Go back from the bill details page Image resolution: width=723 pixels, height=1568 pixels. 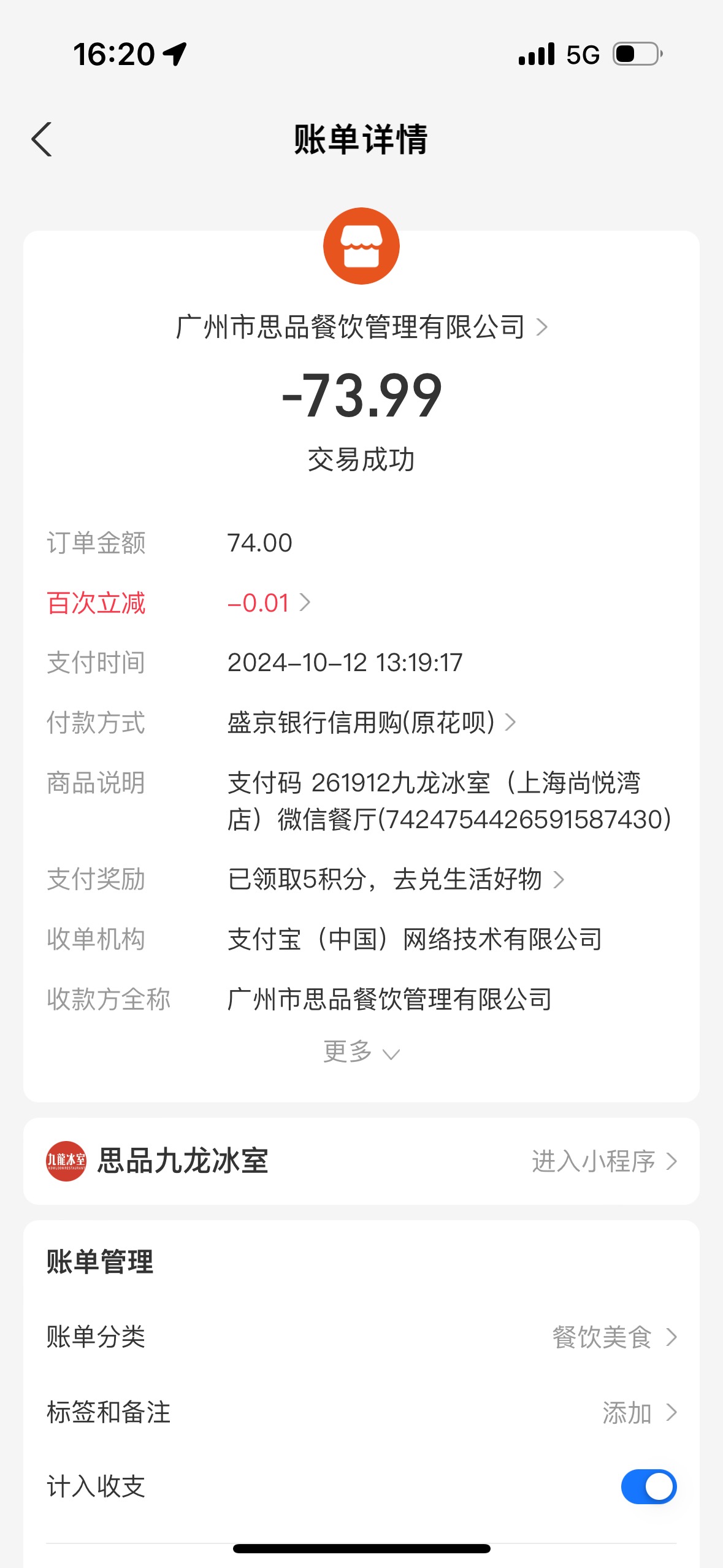(x=42, y=139)
